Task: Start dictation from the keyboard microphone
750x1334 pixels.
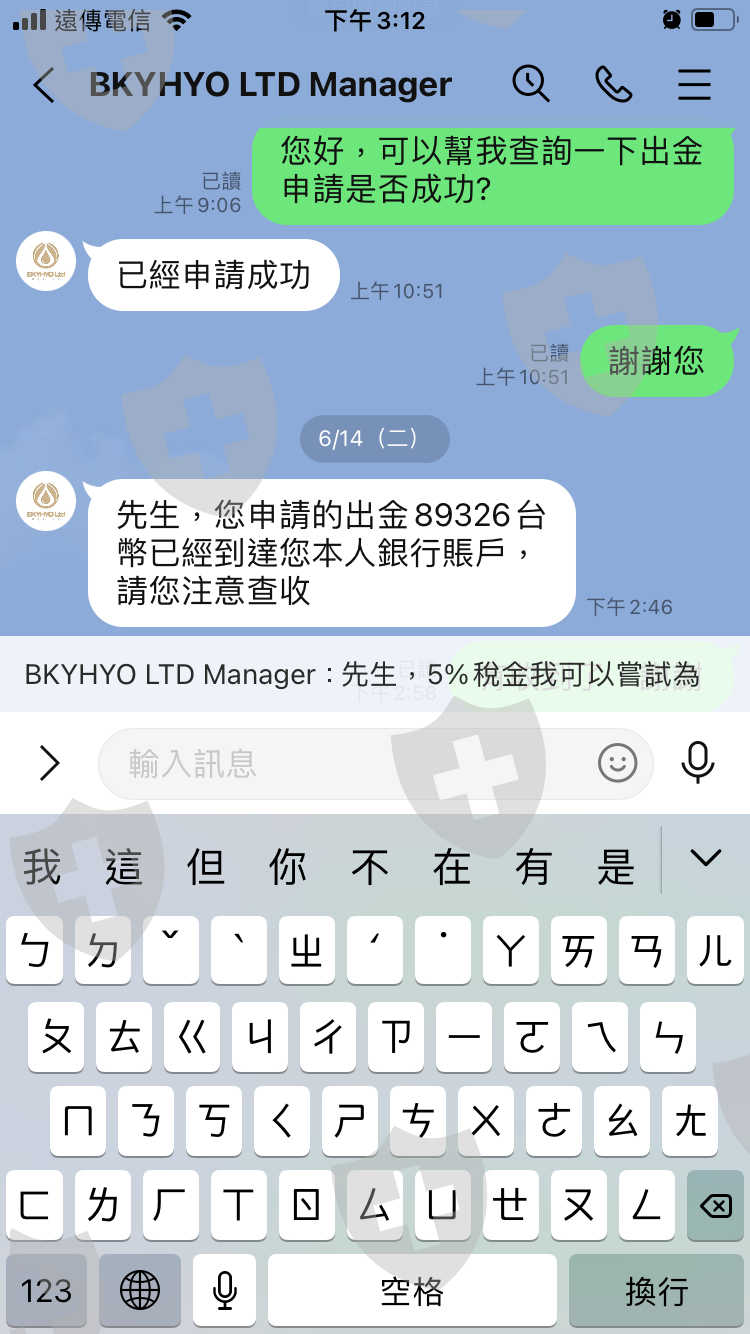Action: [224, 1291]
